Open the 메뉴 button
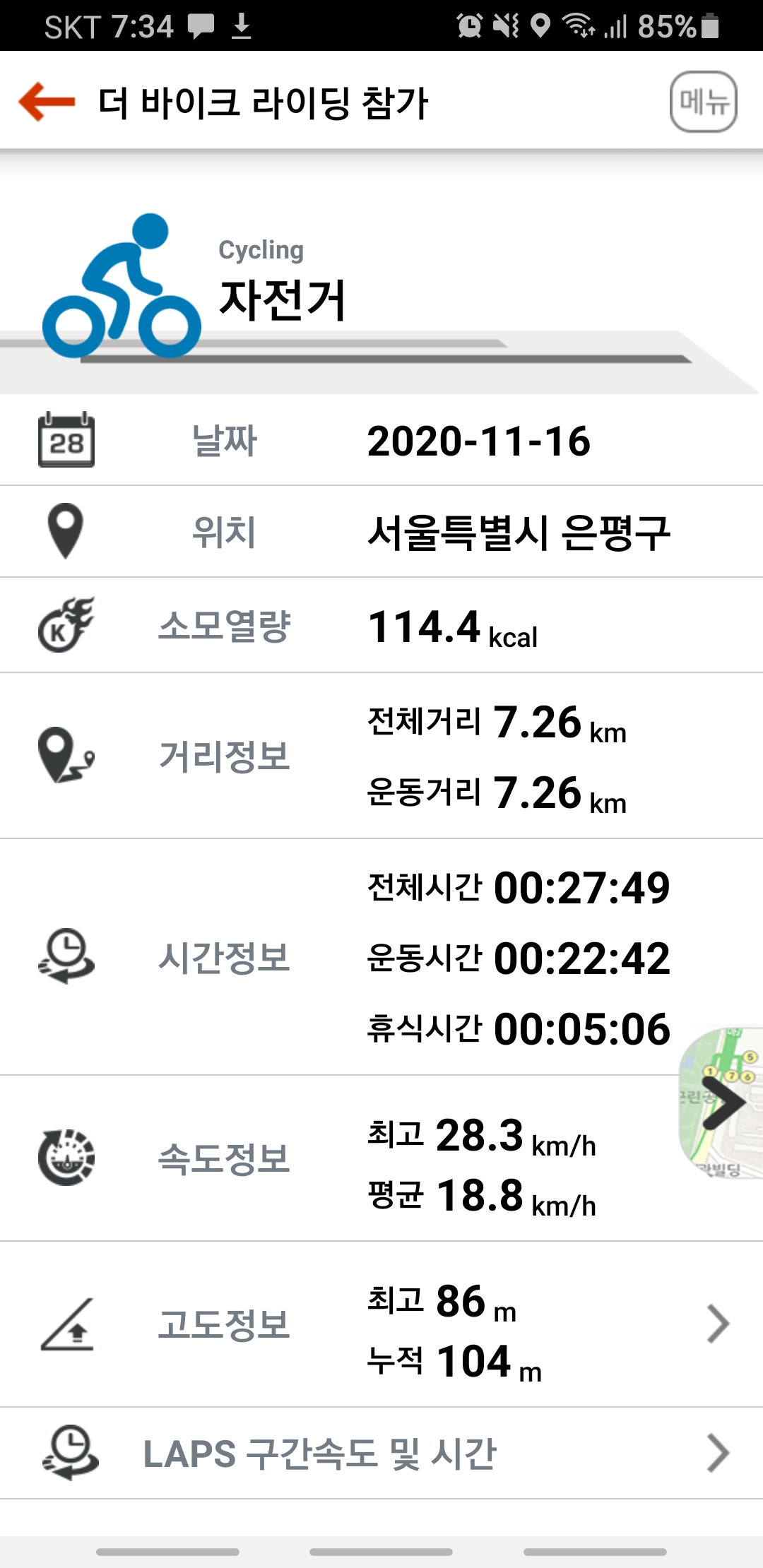This screenshot has width=763, height=1568. 703,102
